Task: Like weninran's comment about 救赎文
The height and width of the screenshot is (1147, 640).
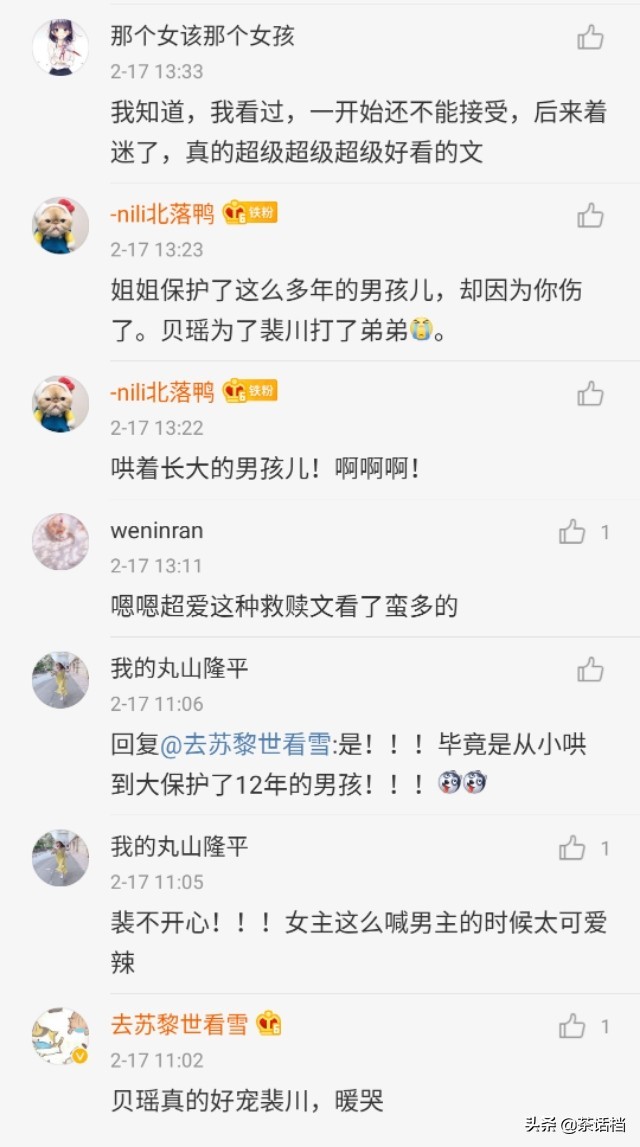Action: pyautogui.click(x=572, y=532)
